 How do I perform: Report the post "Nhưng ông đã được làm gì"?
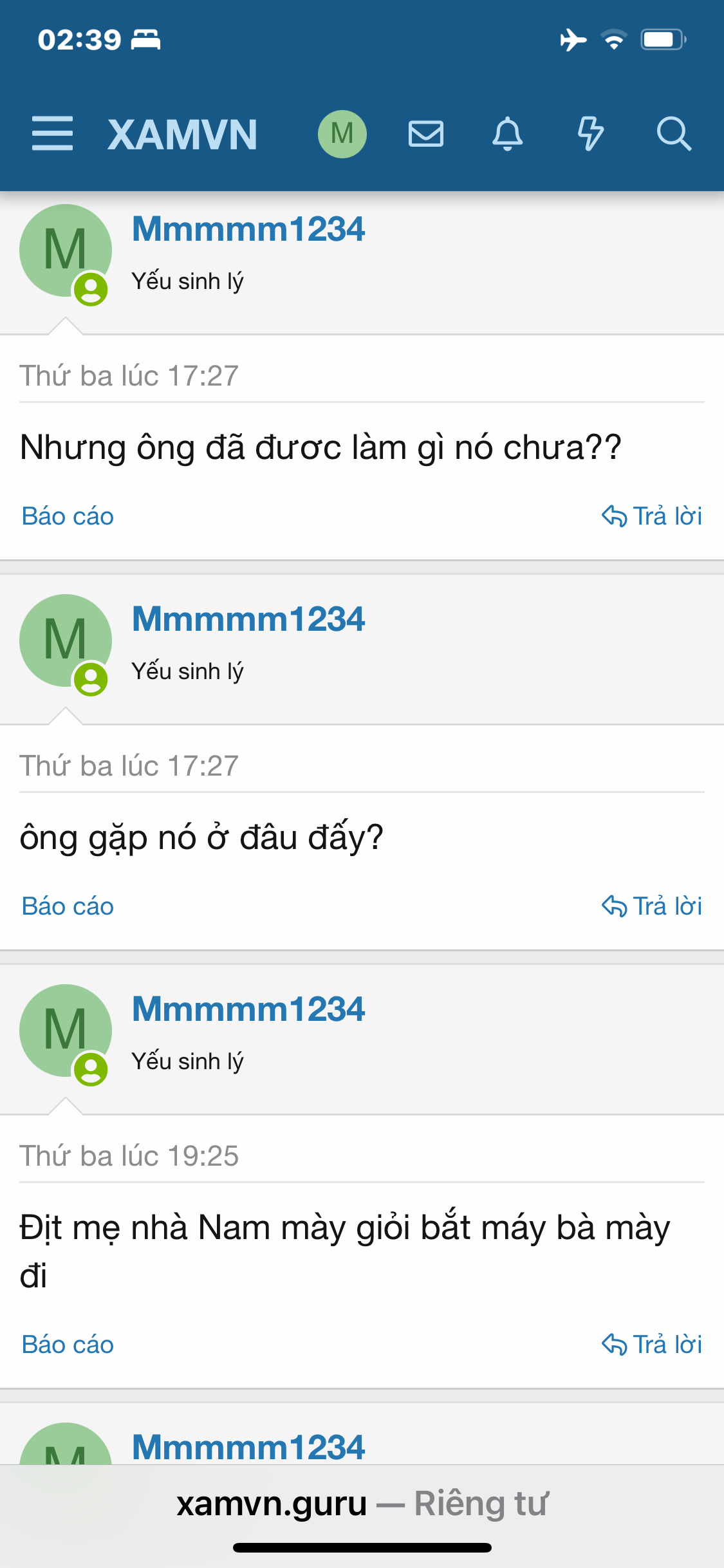(x=68, y=516)
